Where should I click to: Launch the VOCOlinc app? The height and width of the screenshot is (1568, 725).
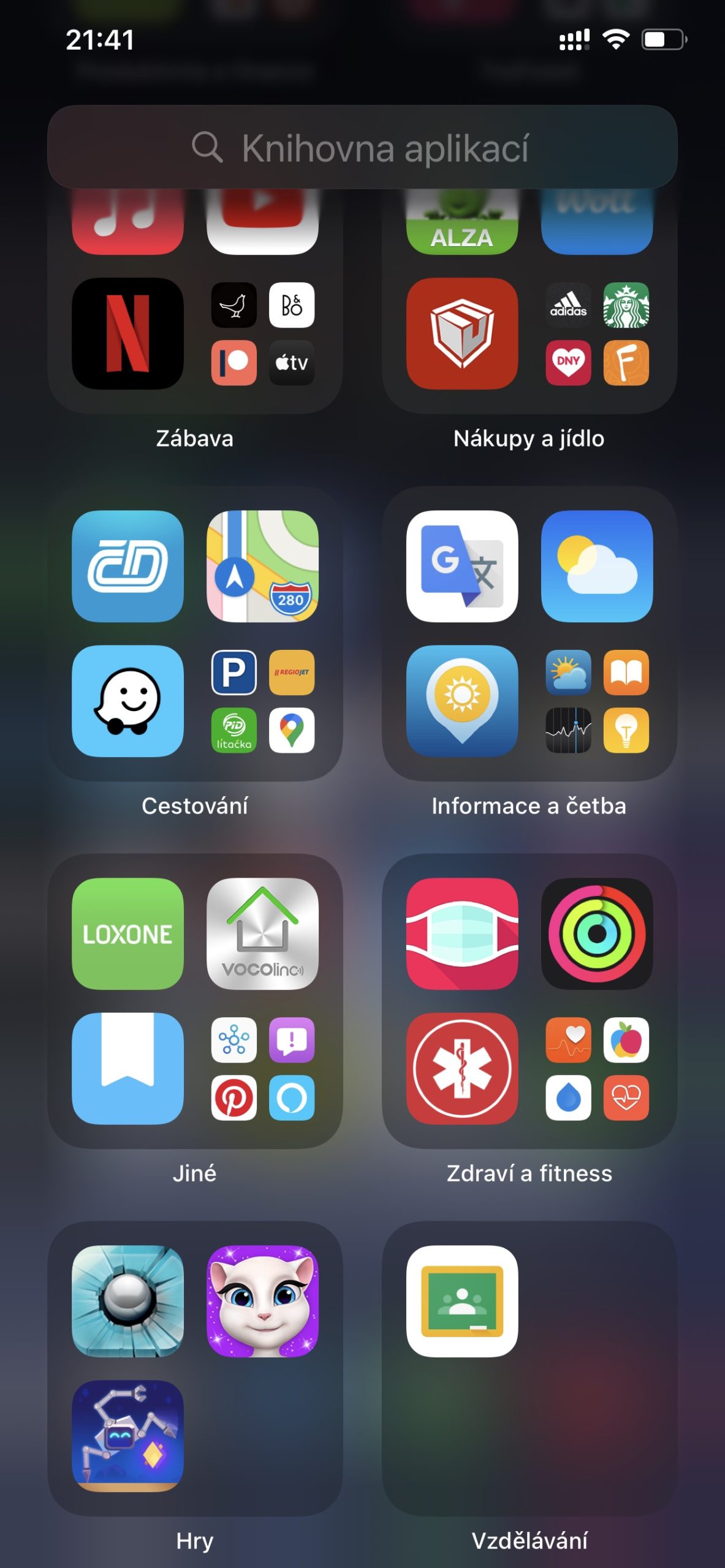click(x=262, y=933)
